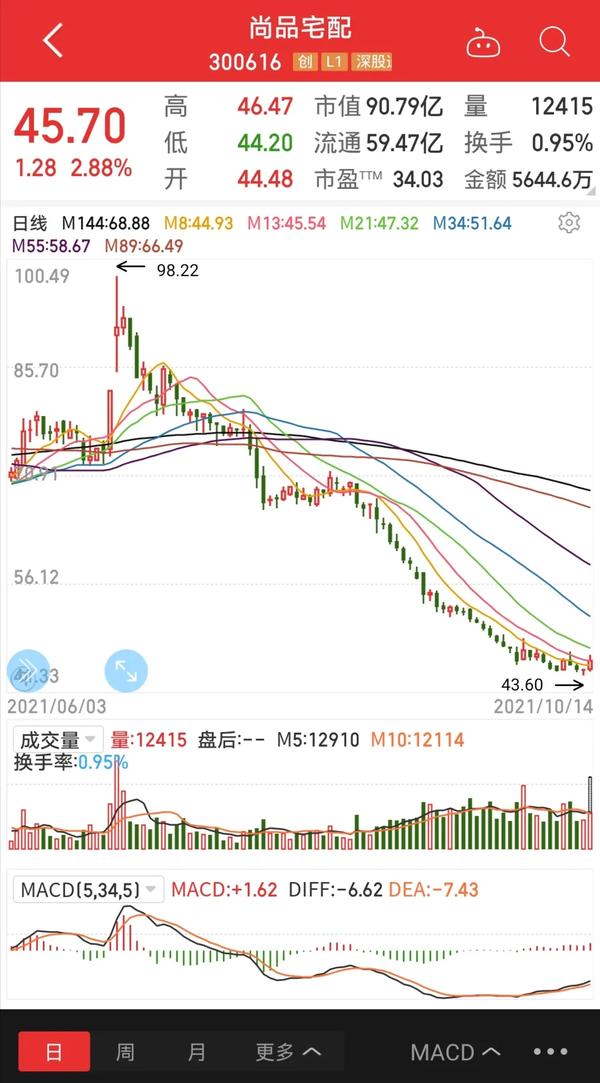Open the bottom MACD indicator selector

click(455, 1052)
